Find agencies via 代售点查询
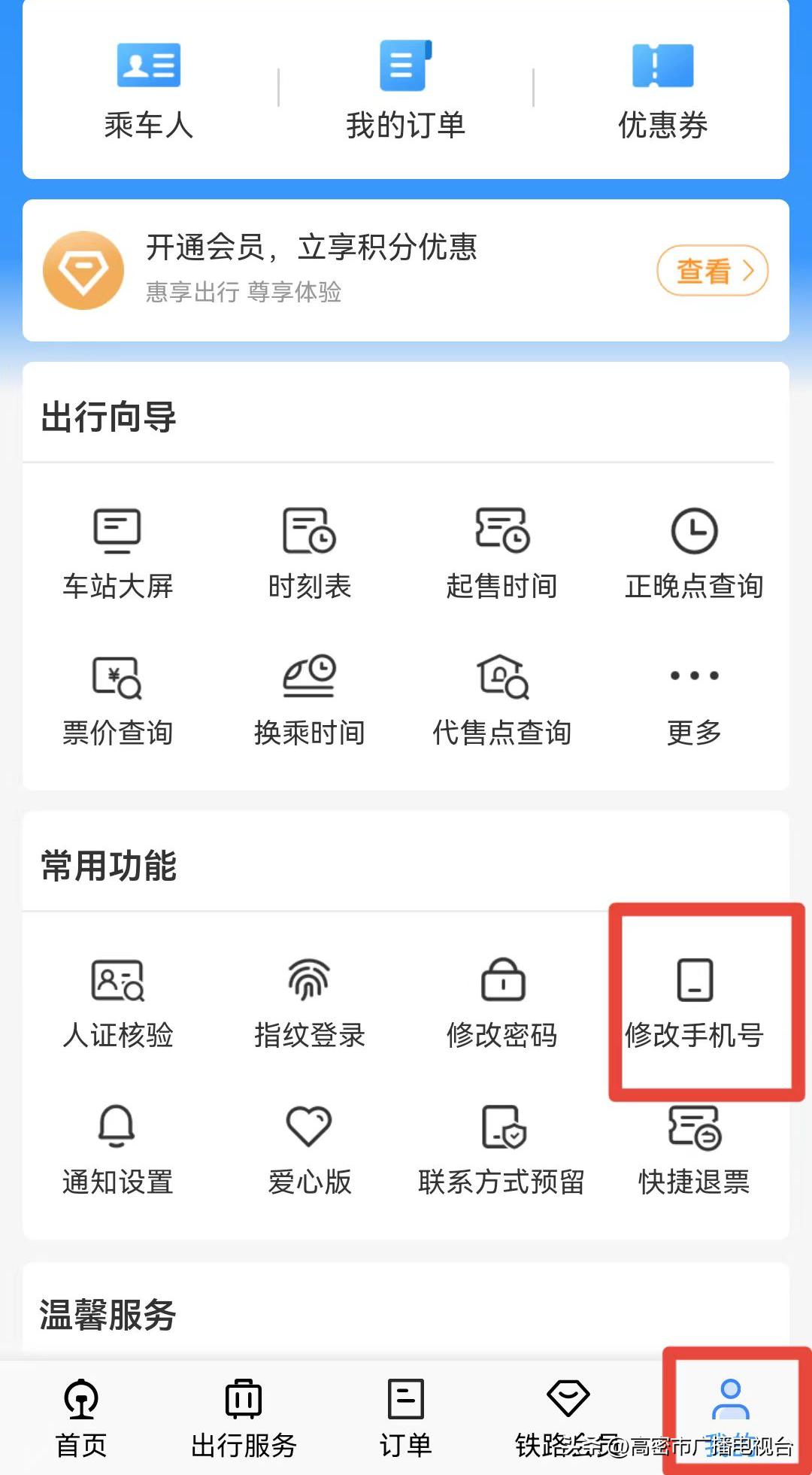The image size is (812, 1475). [502, 696]
